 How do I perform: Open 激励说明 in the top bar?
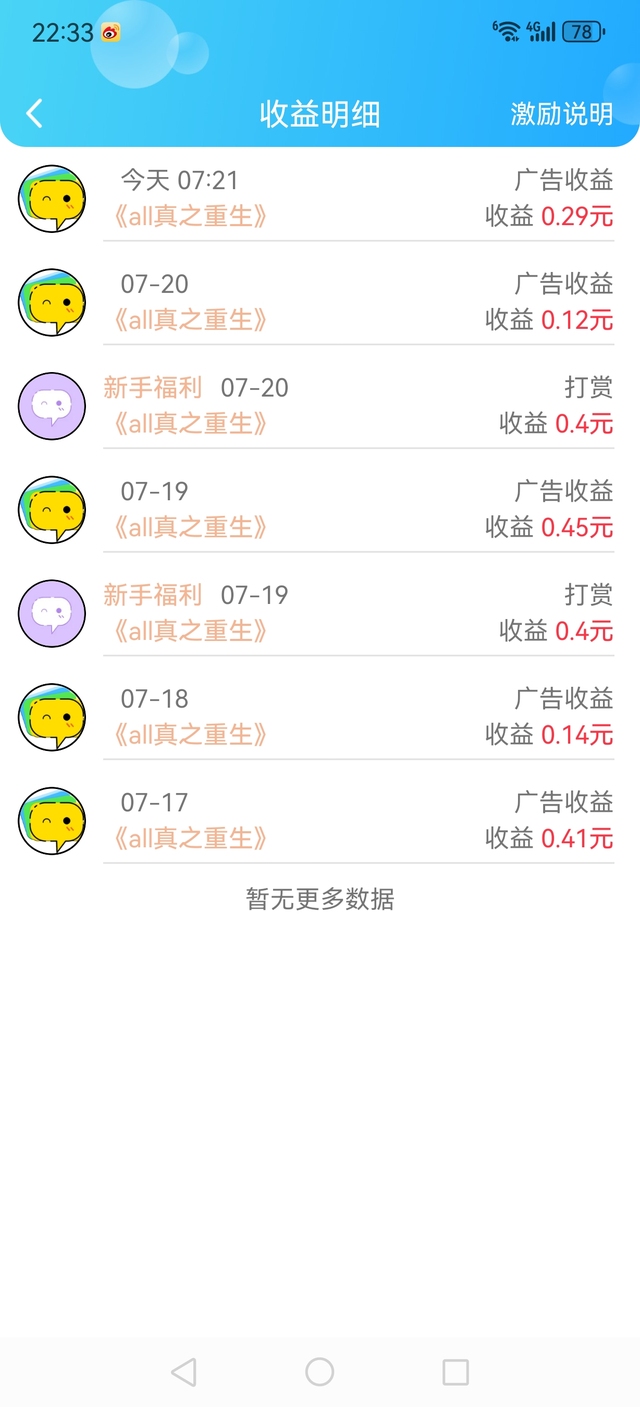[561, 114]
